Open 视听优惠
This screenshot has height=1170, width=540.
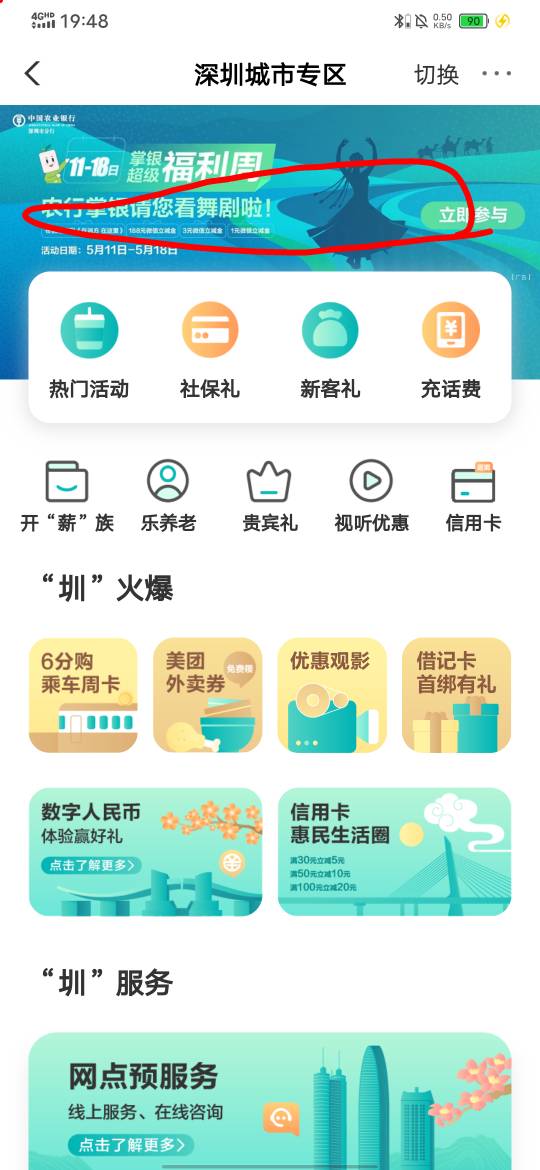coord(371,495)
